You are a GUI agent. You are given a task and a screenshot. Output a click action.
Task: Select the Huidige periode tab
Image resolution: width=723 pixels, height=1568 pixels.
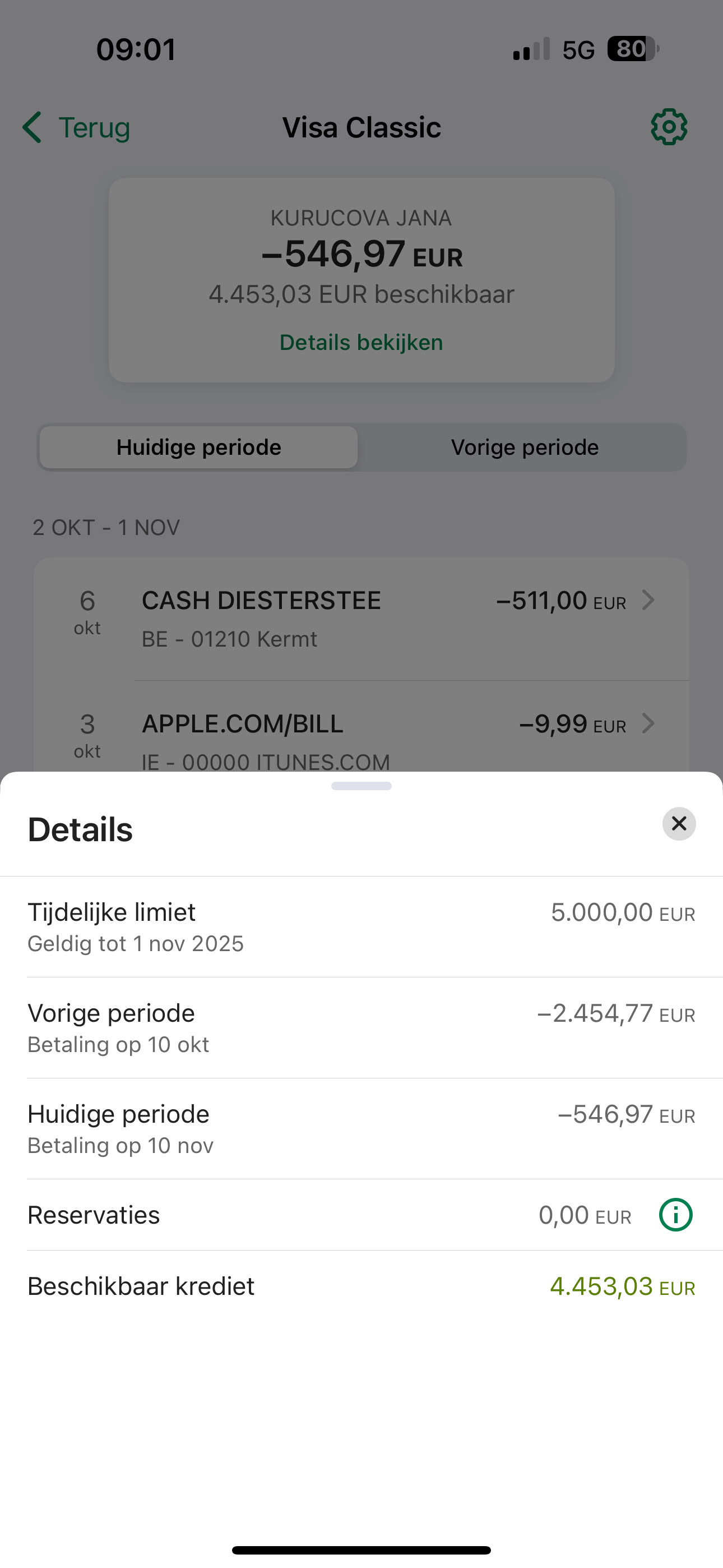pos(199,448)
